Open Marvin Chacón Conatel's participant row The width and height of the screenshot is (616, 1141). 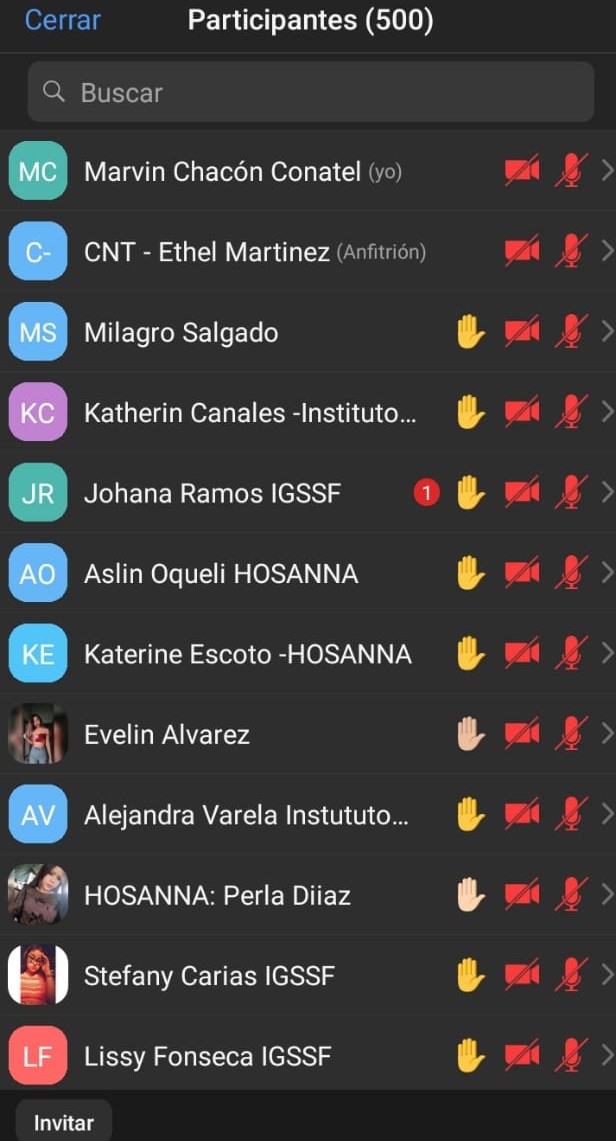pyautogui.click(x=222, y=172)
